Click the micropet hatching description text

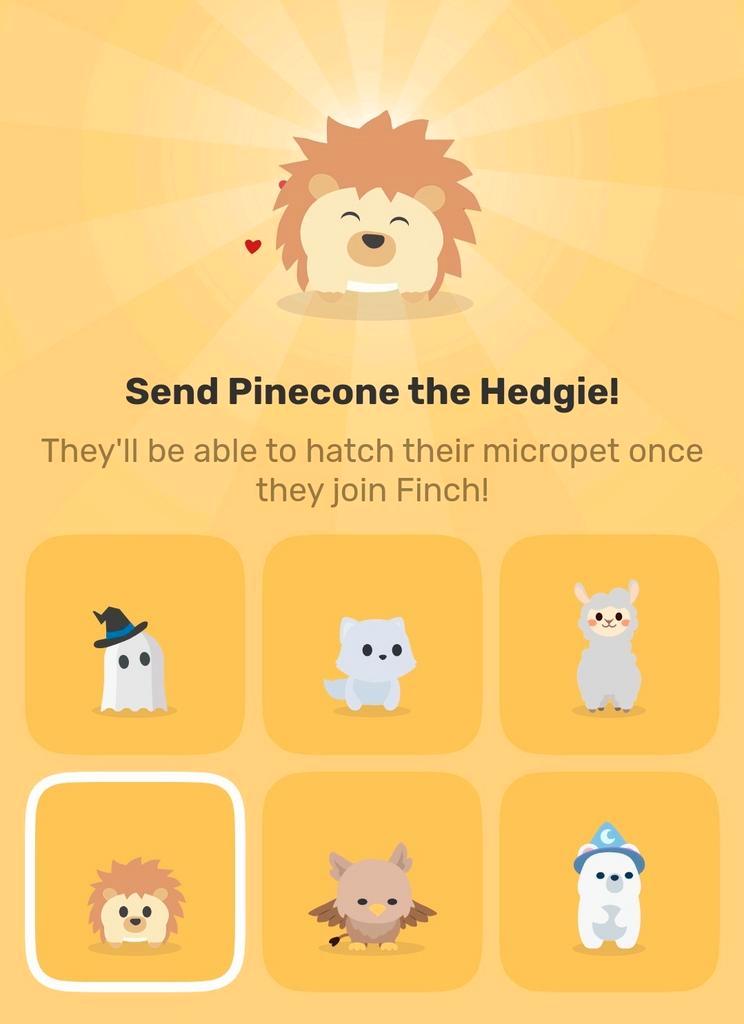point(372,468)
